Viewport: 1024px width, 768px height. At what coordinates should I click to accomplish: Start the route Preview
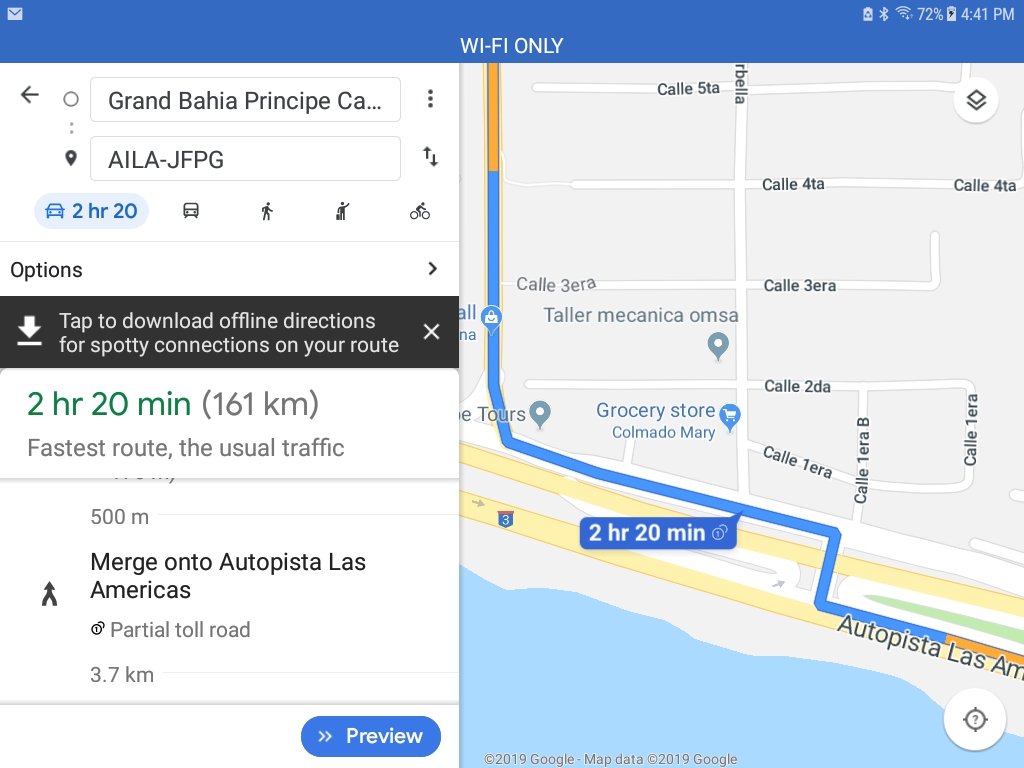[370, 736]
